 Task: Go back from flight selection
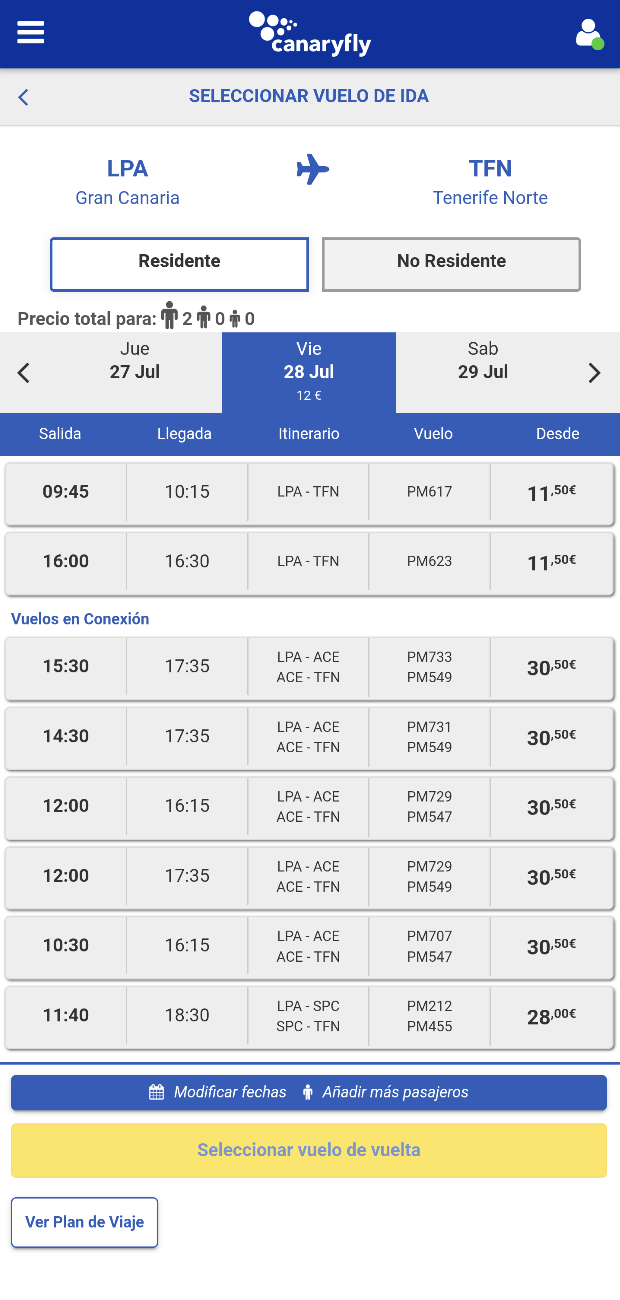[x=24, y=97]
